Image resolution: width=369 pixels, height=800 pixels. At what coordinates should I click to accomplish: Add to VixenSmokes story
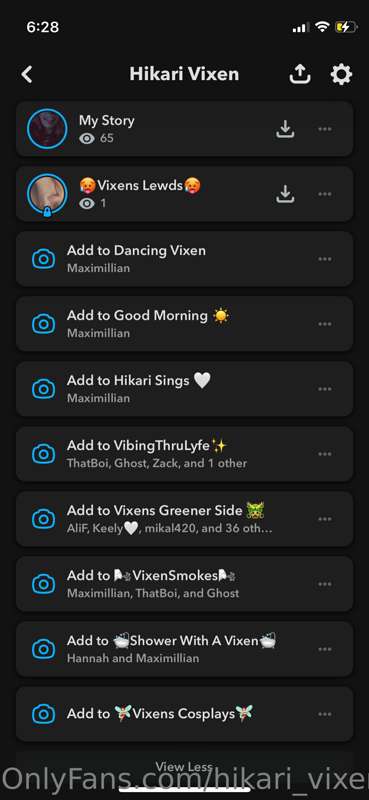click(184, 584)
